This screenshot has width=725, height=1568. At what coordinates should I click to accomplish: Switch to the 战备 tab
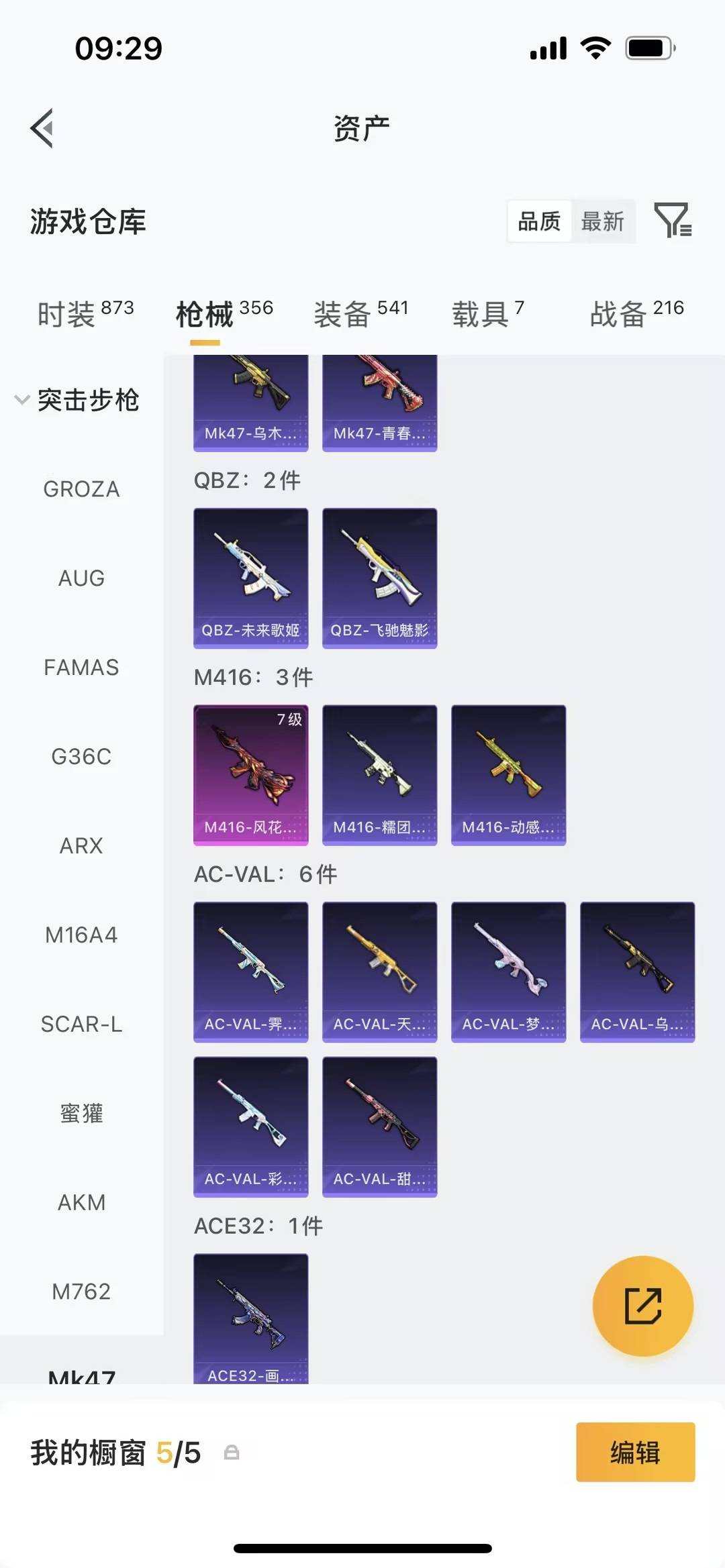pos(636,313)
